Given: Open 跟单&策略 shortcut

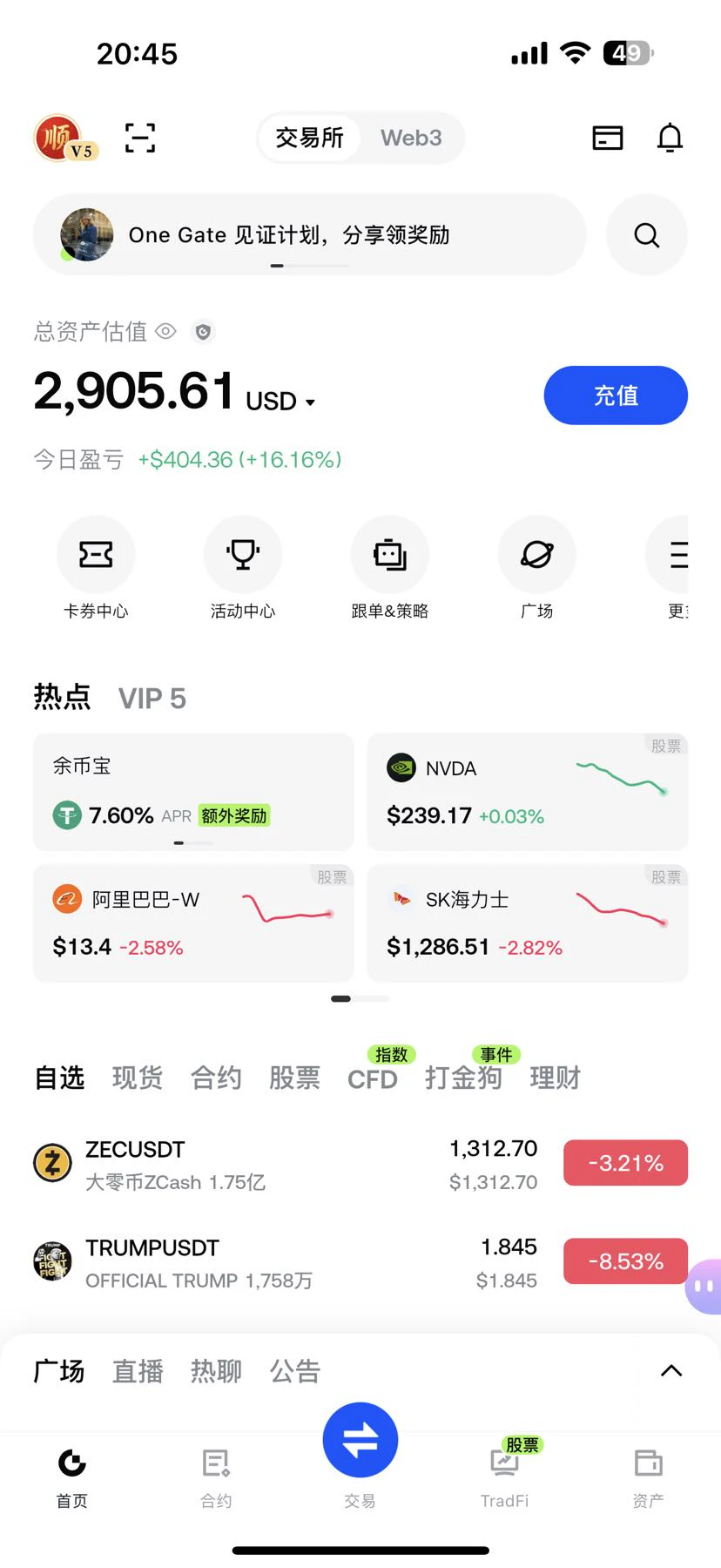Looking at the screenshot, I should [390, 568].
